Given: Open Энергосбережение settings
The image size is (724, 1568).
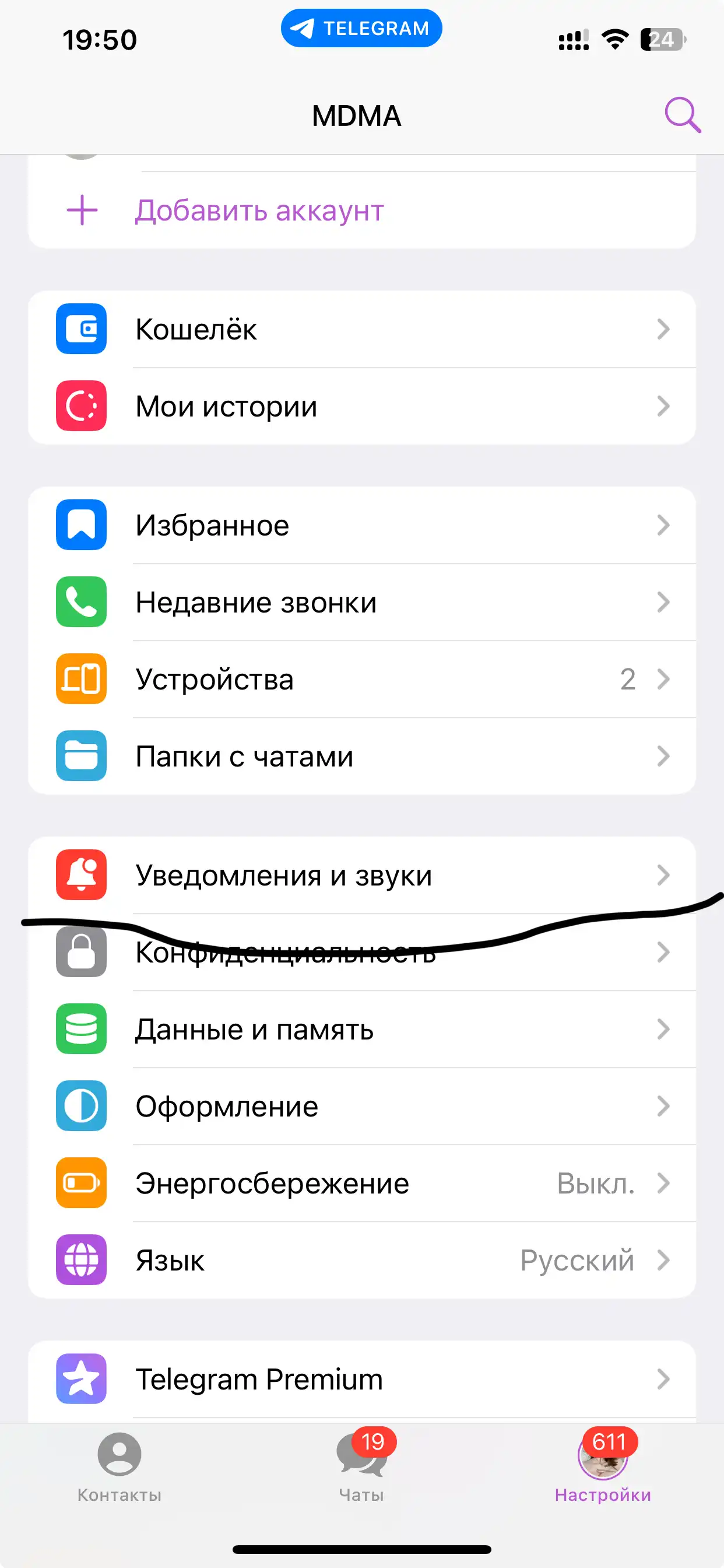Looking at the screenshot, I should click(x=362, y=1182).
